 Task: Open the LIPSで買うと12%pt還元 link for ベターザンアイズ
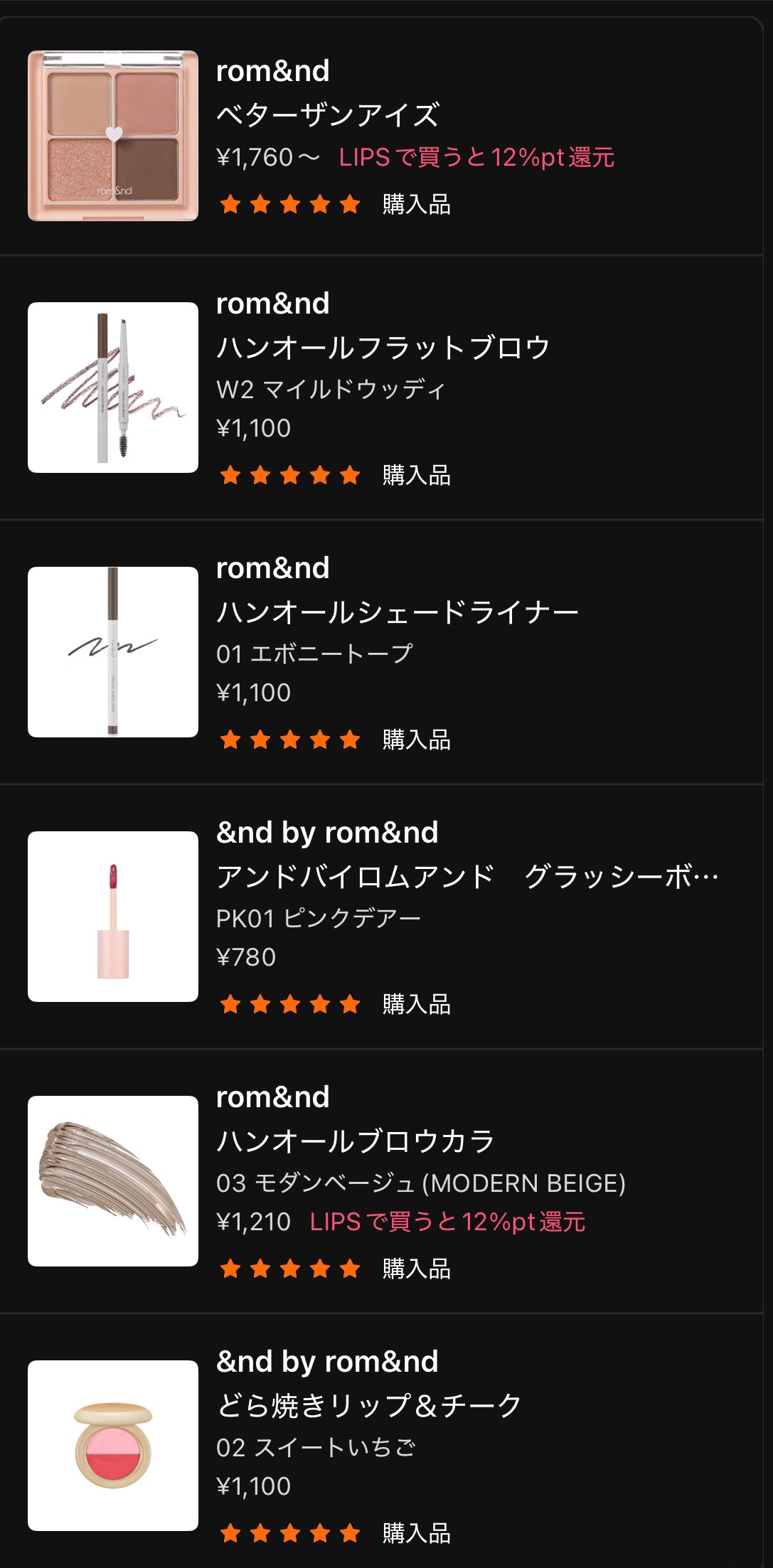476,156
